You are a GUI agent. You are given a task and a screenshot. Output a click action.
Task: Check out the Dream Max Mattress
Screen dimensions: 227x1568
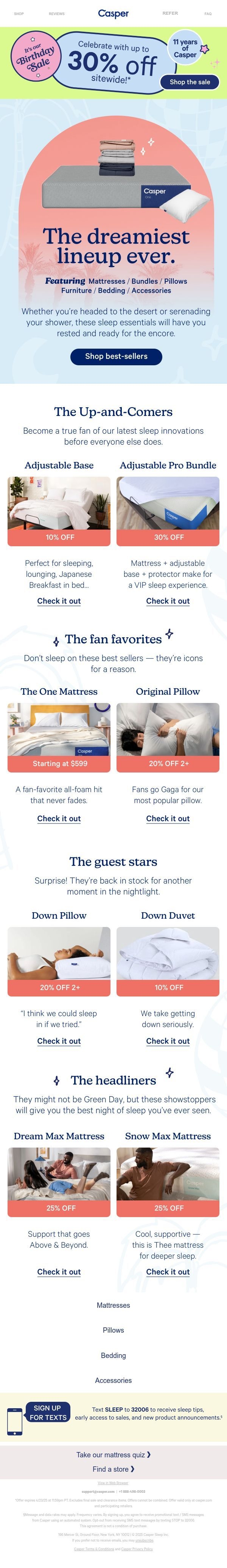click(59, 1272)
